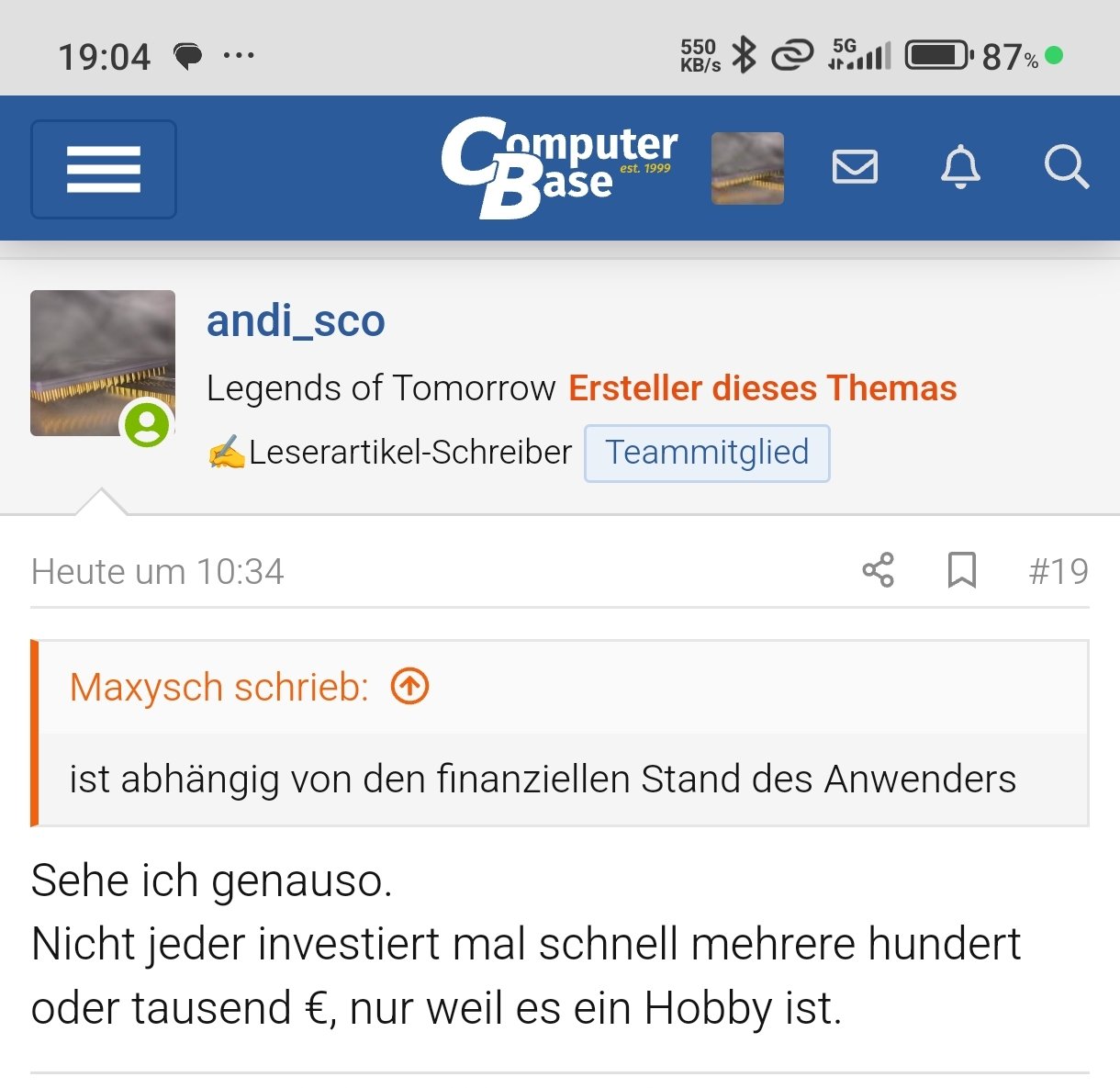Go to the ComputerBase home logo
The height and width of the screenshot is (1088, 1120).
559,167
